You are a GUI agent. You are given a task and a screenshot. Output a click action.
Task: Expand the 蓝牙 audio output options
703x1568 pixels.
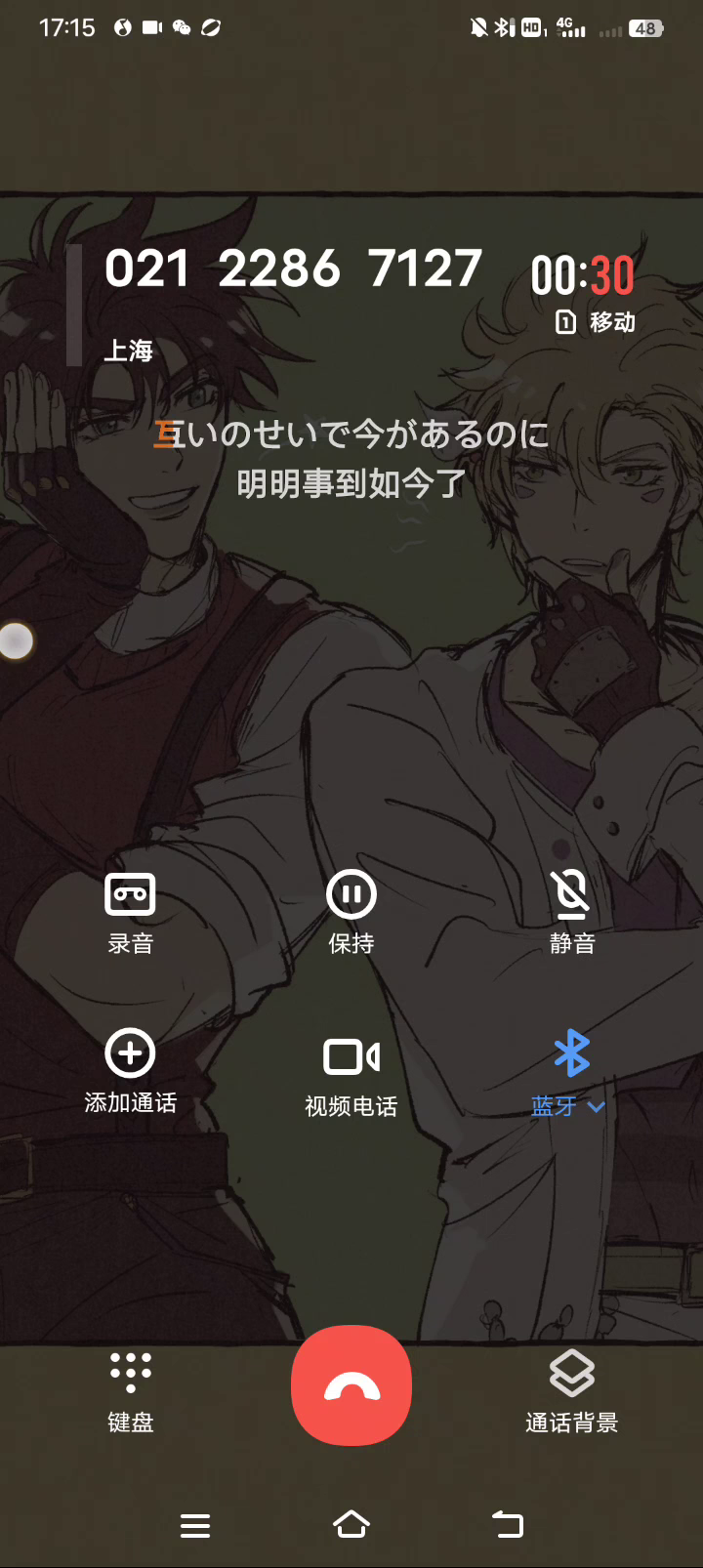570,1073
